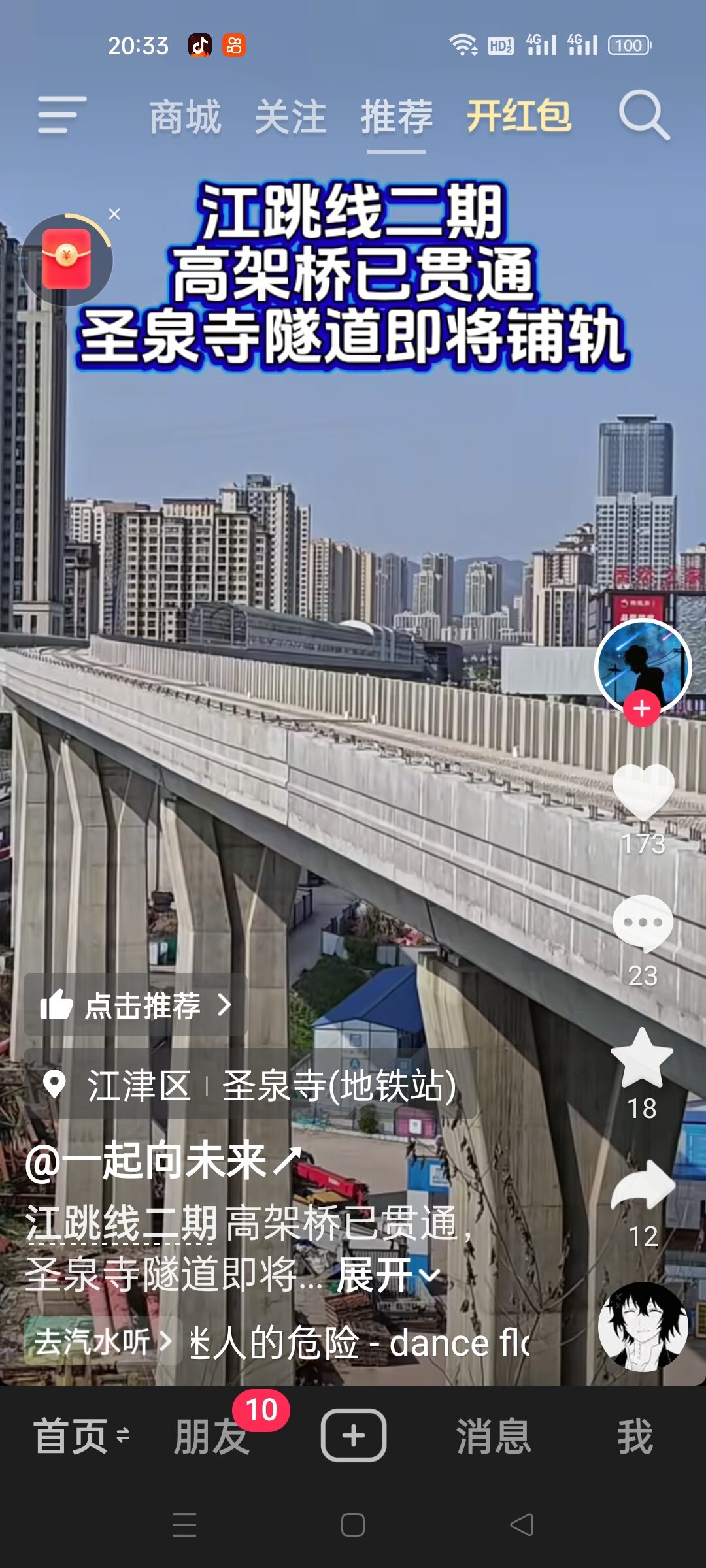Share this video
The height and width of the screenshot is (1568, 706).
tap(643, 1186)
